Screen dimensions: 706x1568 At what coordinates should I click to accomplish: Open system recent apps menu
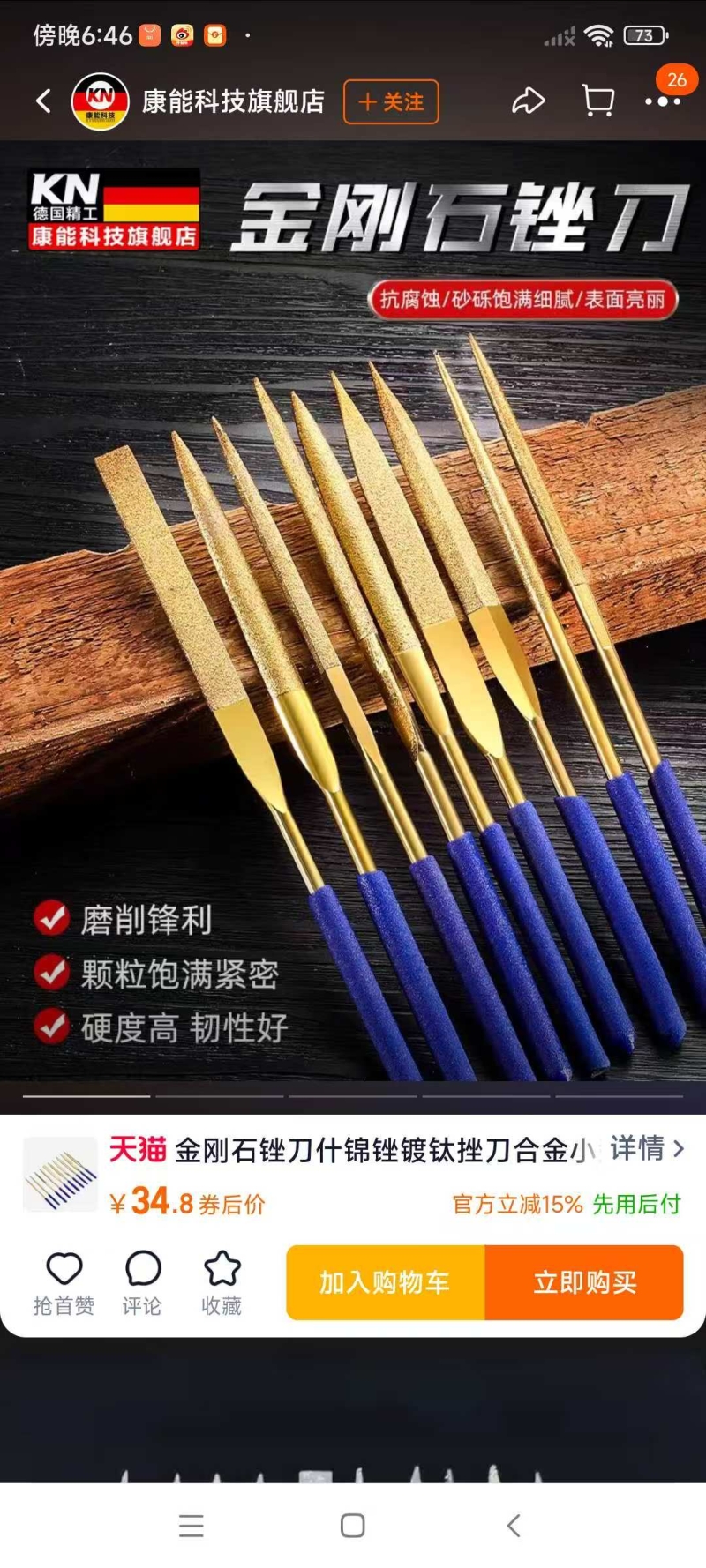(192, 1526)
